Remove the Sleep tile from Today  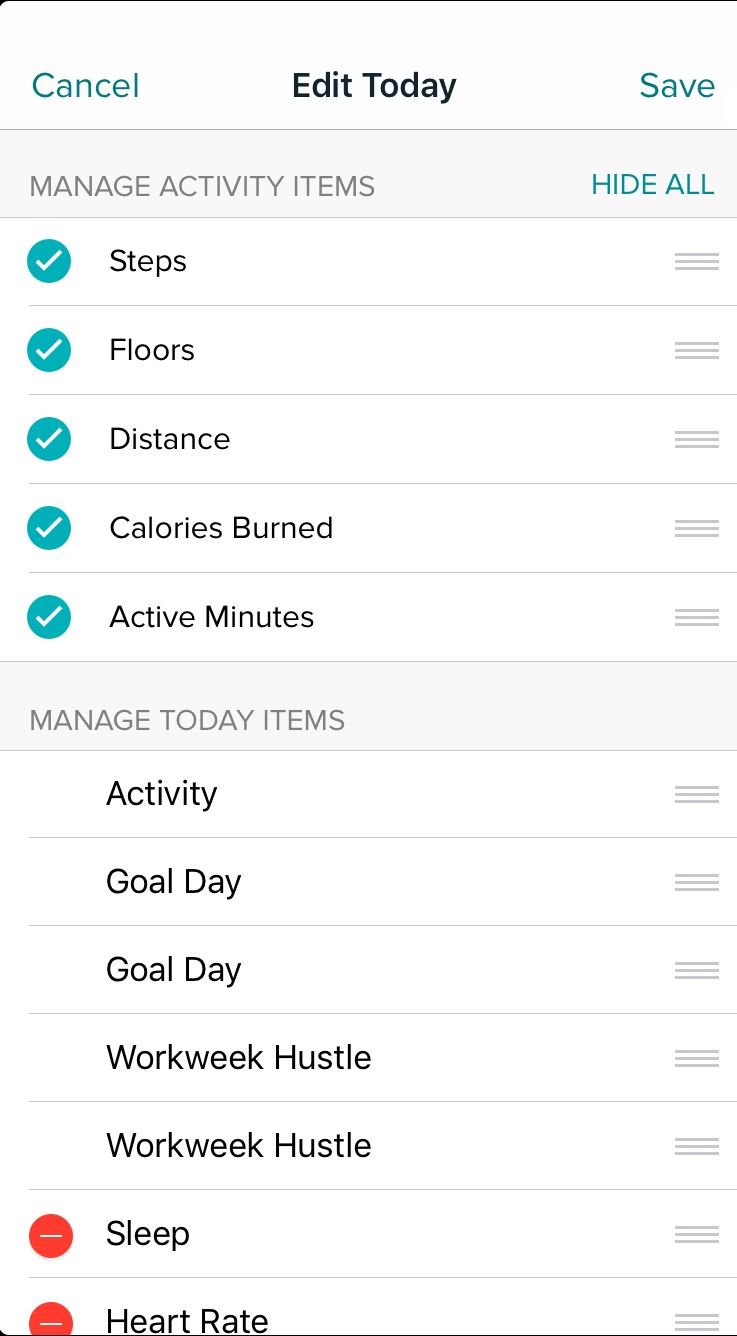[50, 1235]
